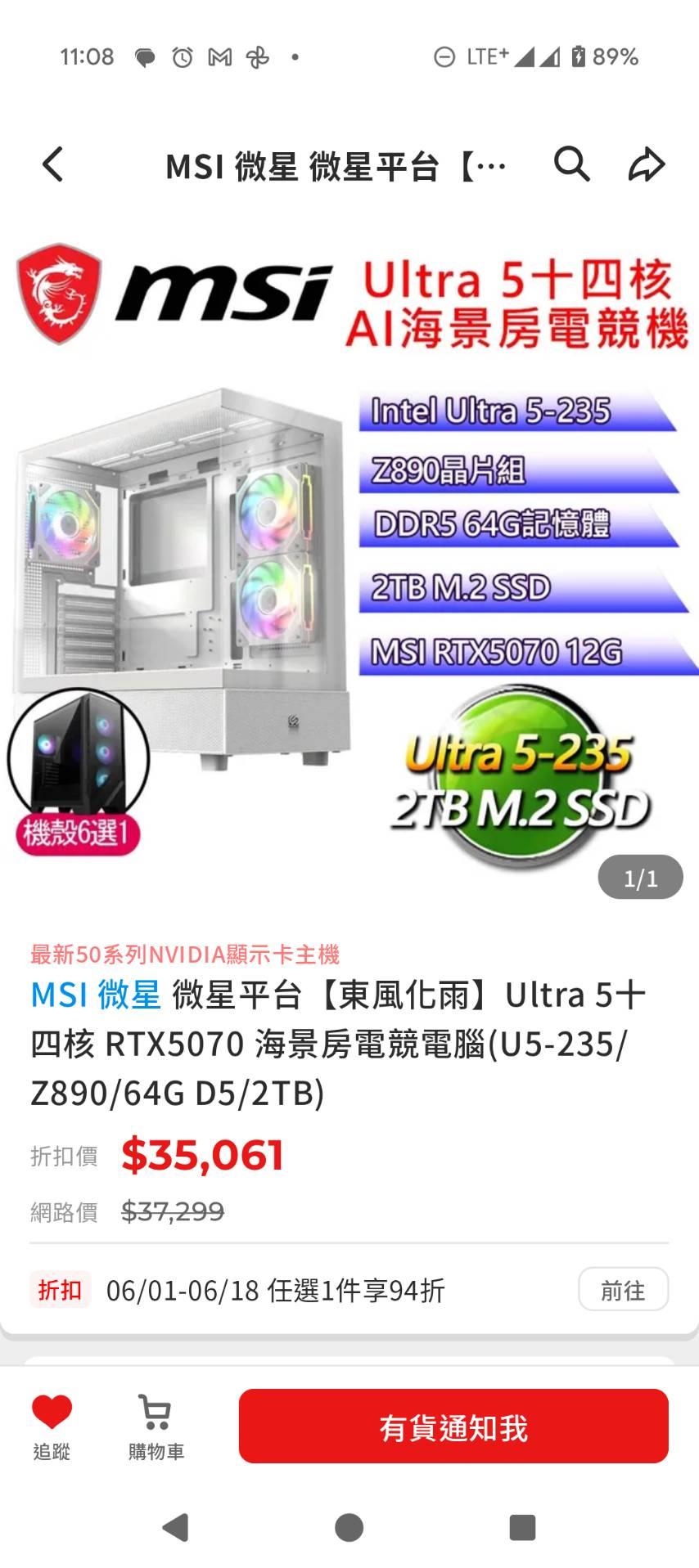Open the system recent apps button
Image resolution: width=699 pixels, height=1568 pixels.
click(522, 1527)
